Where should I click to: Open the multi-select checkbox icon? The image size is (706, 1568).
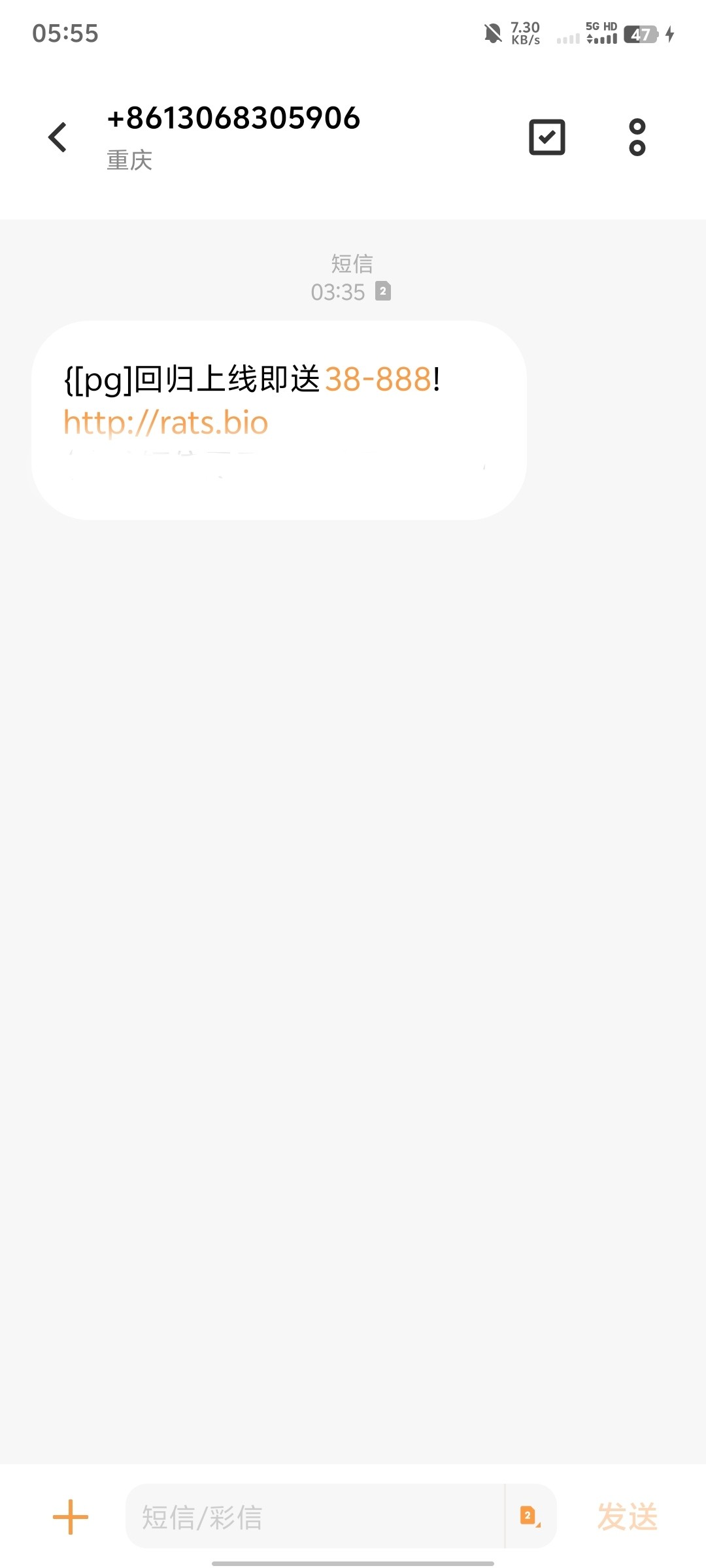tap(546, 137)
